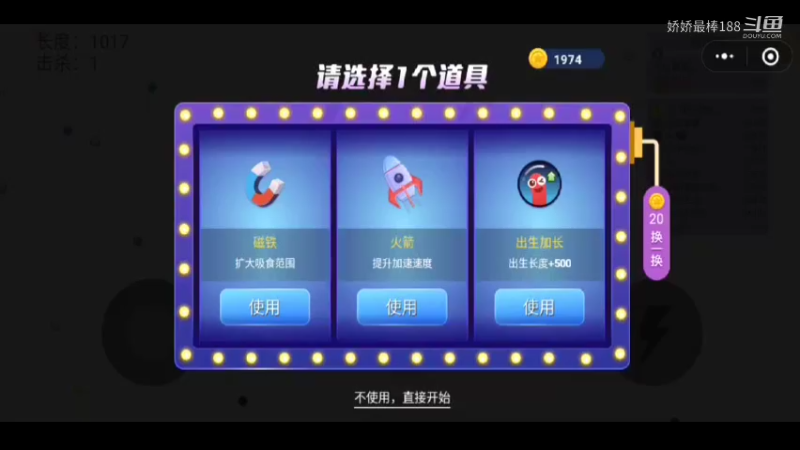Close the mini program with the circle icon
The width and height of the screenshot is (800, 450).
tap(770, 56)
